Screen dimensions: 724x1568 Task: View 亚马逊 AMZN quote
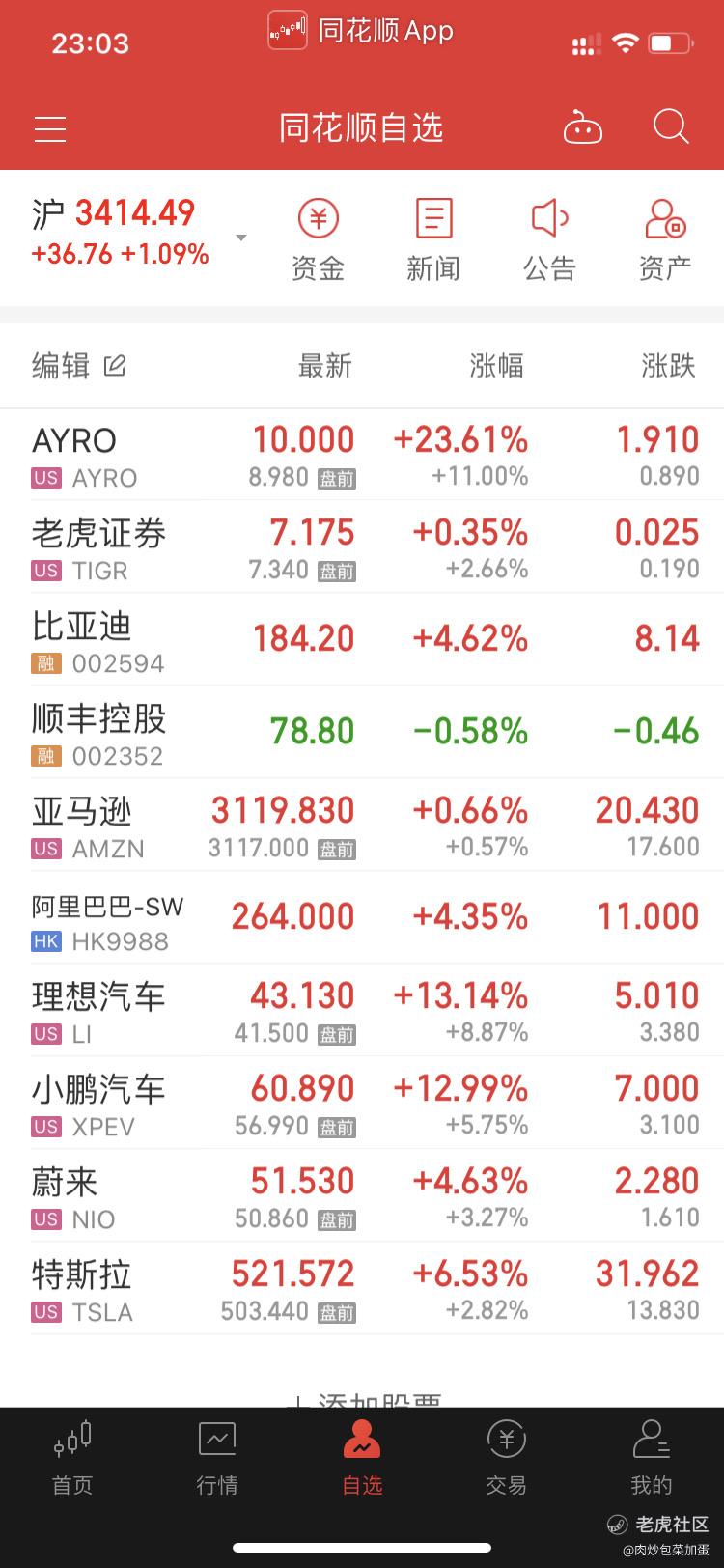[x=362, y=826]
